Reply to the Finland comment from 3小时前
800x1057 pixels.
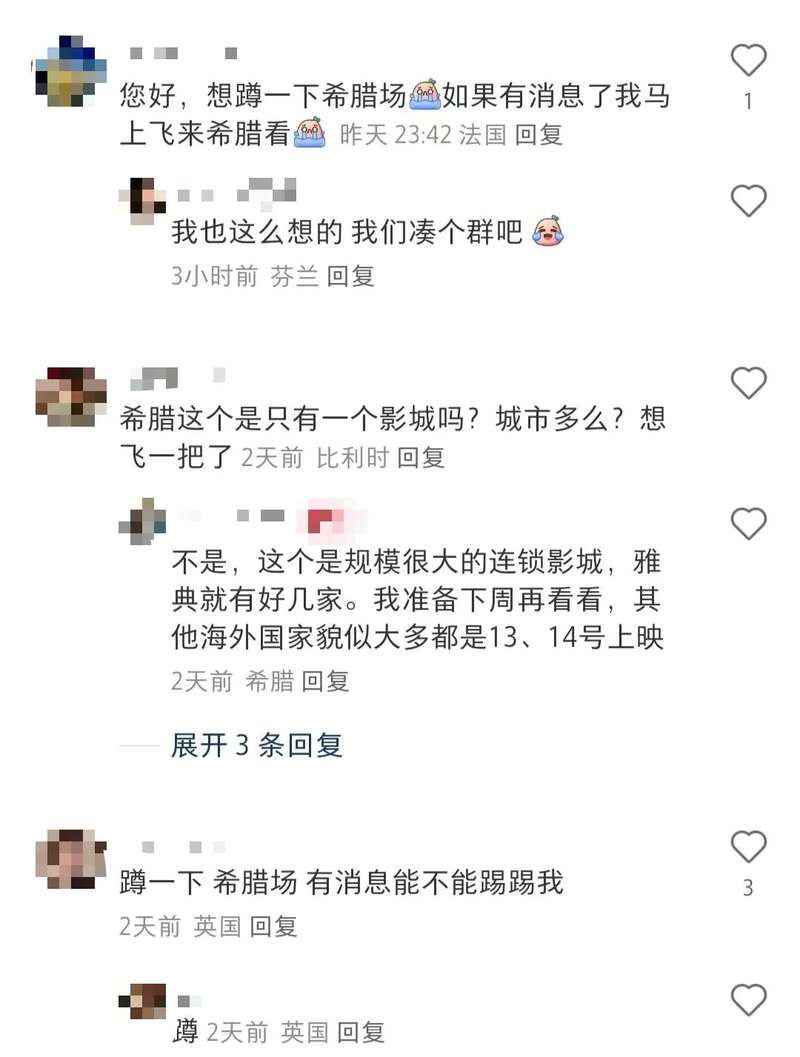pos(350,277)
